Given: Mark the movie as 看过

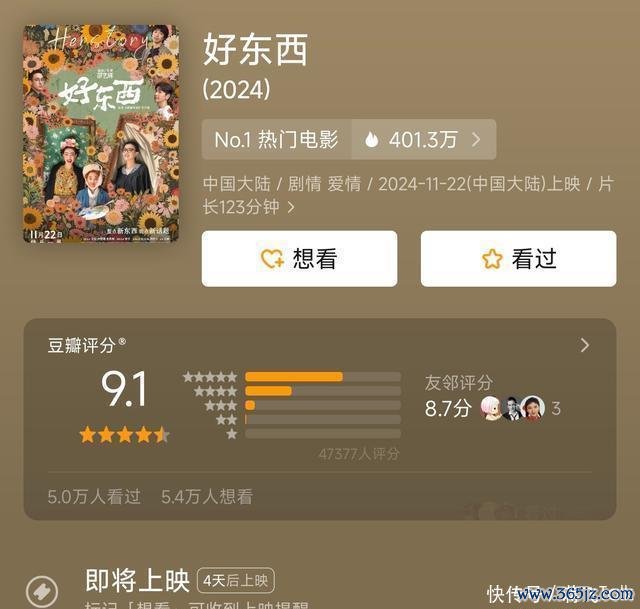Looking at the screenshot, I should click(518, 259).
